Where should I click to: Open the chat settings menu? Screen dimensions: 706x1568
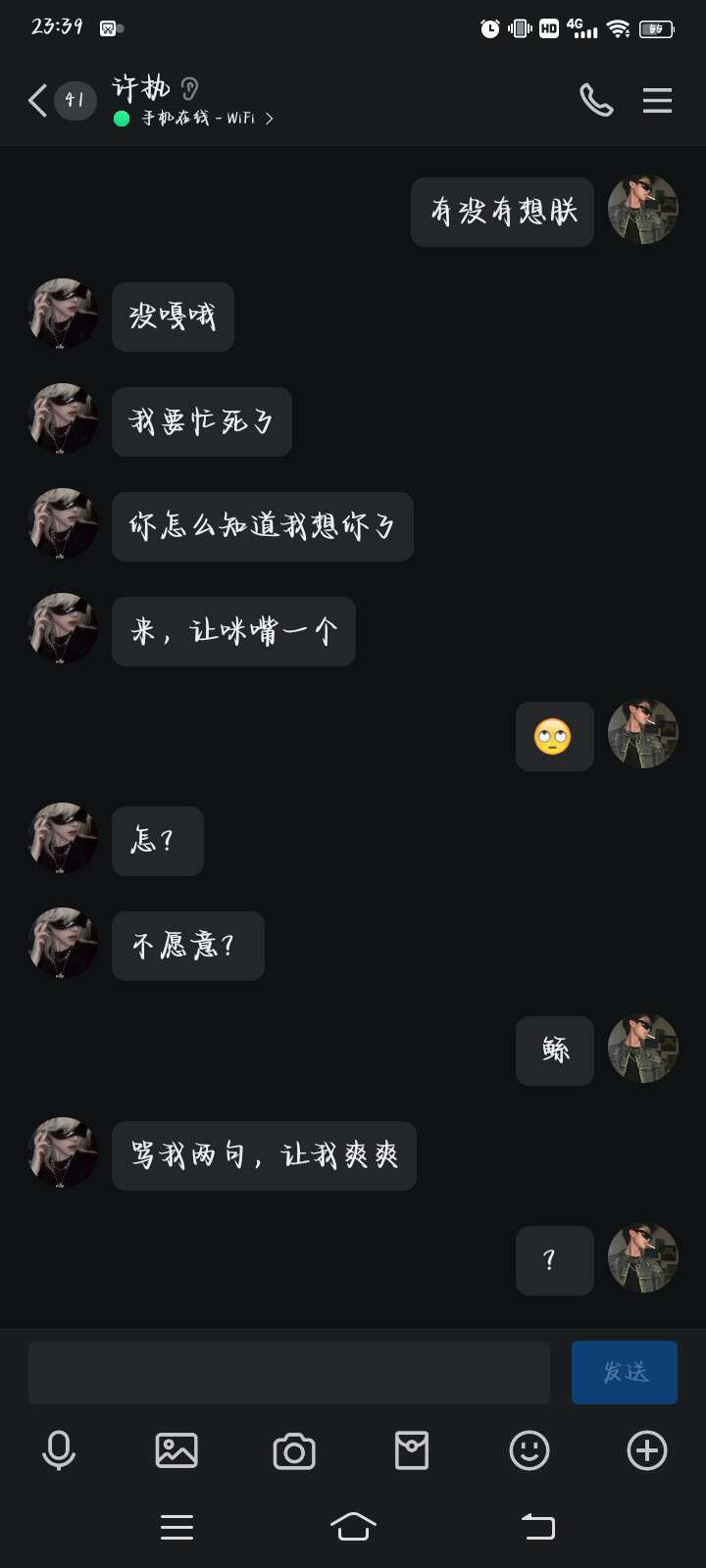[657, 100]
